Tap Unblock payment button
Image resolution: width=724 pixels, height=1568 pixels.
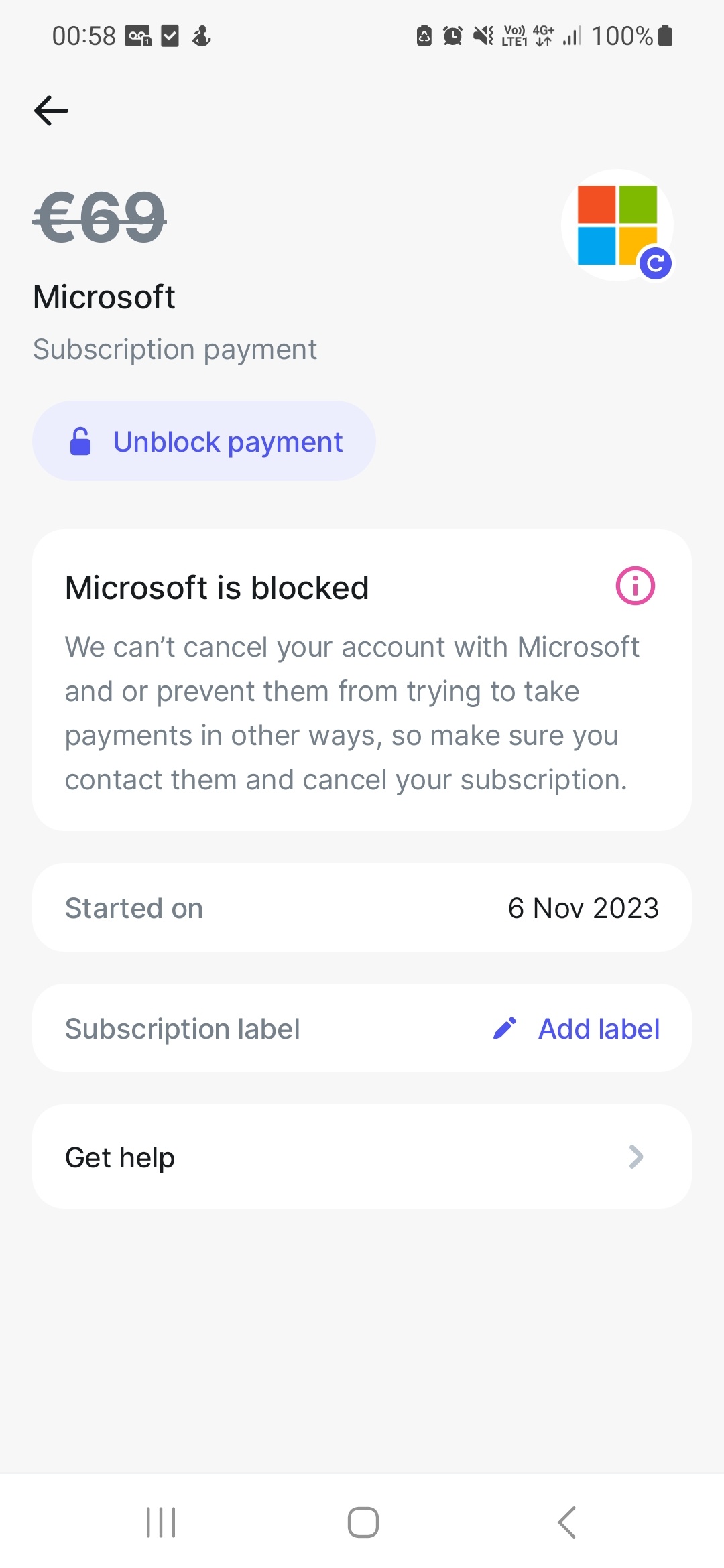pos(204,441)
